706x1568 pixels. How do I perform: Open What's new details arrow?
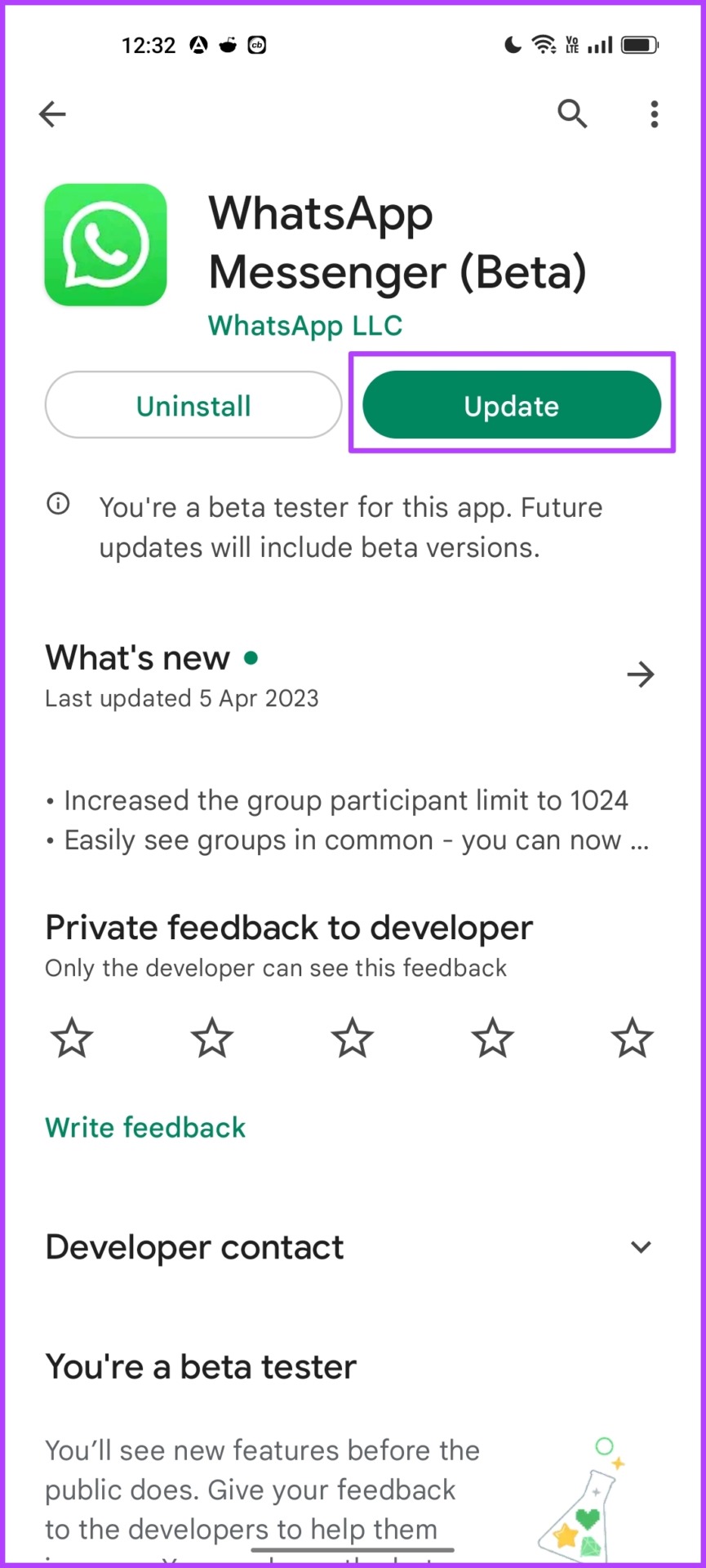click(x=641, y=675)
